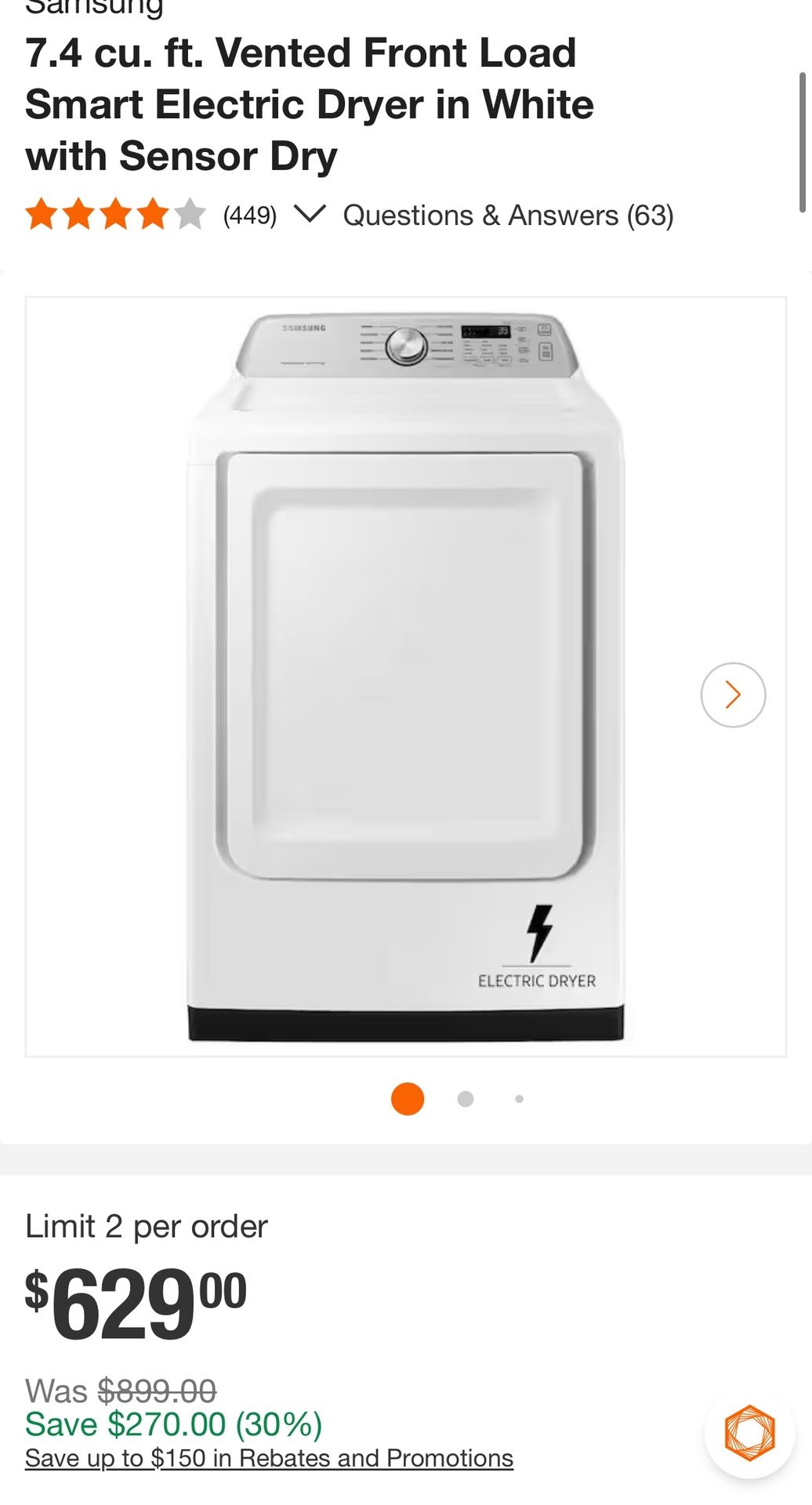Open the 449 customer reviews
The image size is (812, 1505).
pos(249,216)
